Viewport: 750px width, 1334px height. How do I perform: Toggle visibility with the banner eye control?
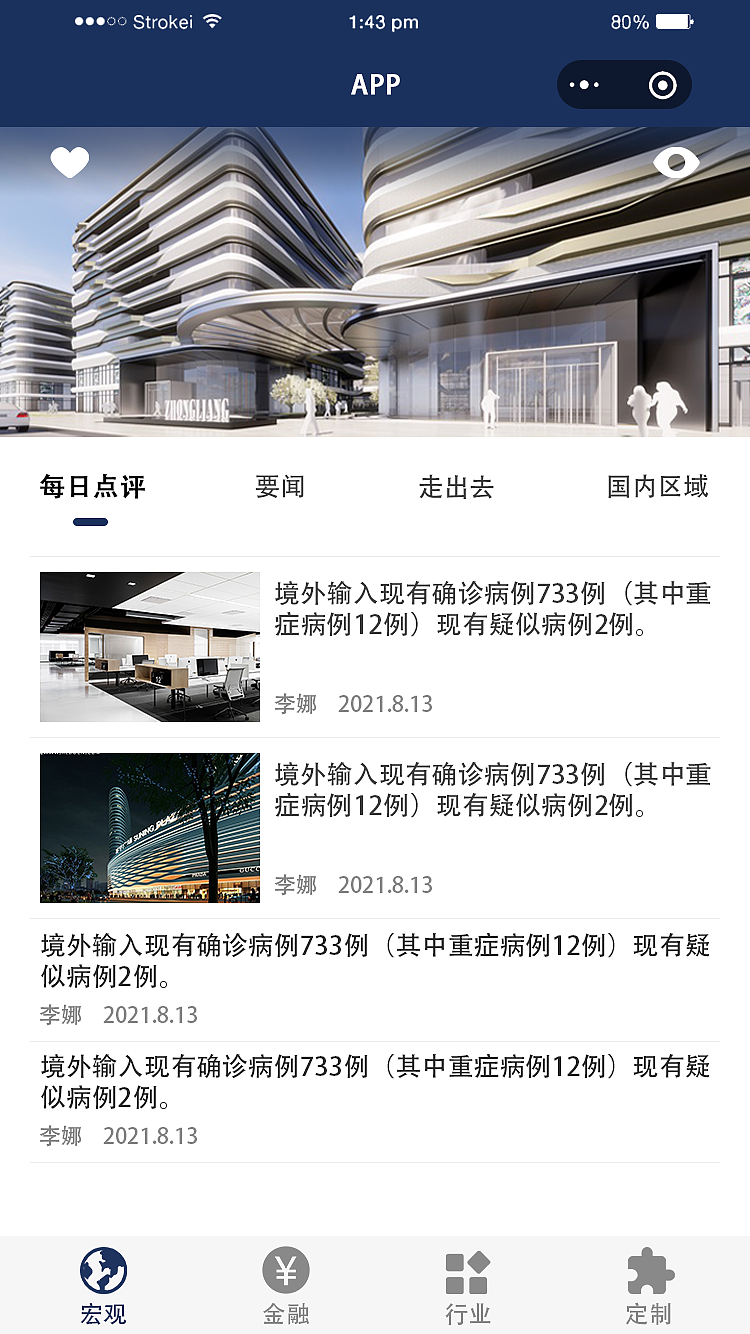pyautogui.click(x=677, y=161)
